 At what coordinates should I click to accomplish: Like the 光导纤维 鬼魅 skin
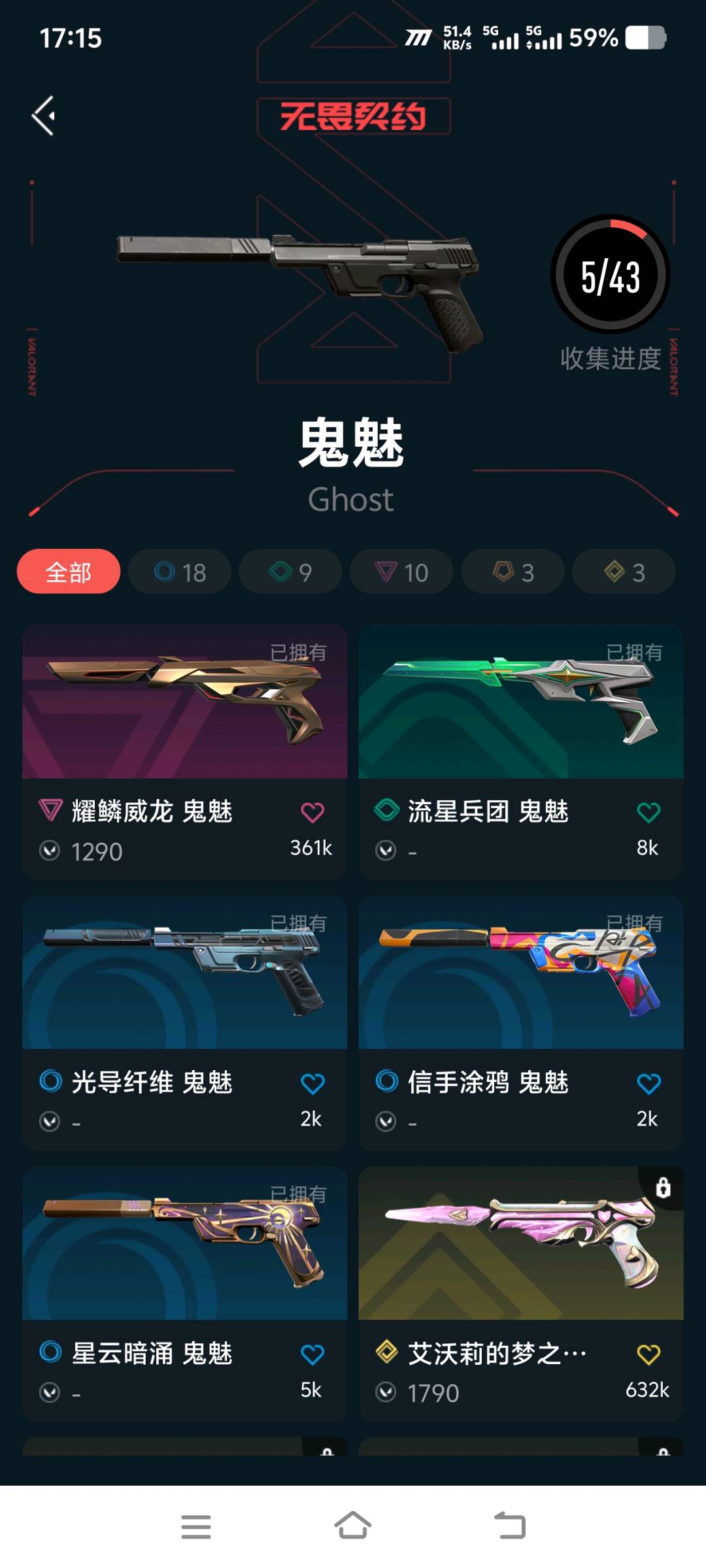pyautogui.click(x=312, y=1083)
